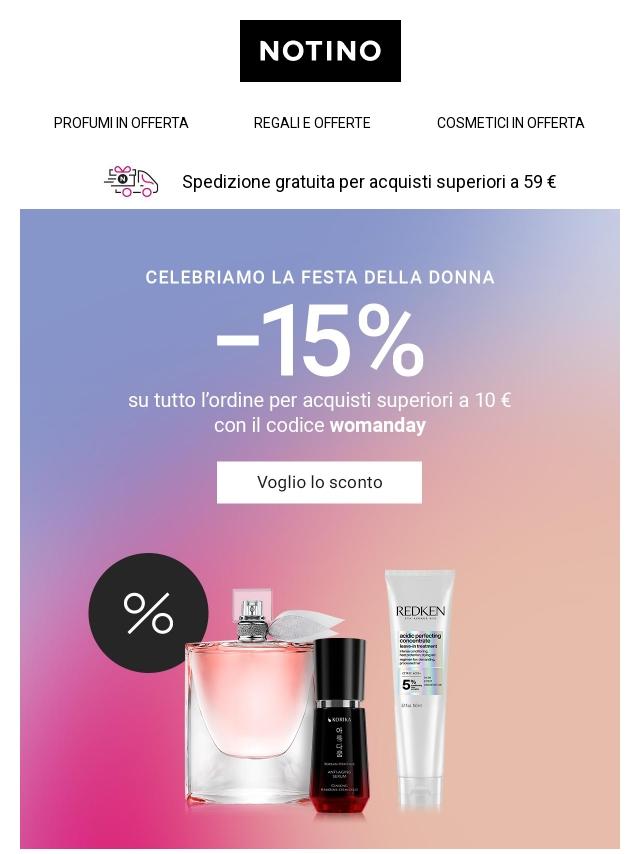This screenshot has height=854, width=640.
Task: Open the free shipping over 59 € banner
Action: tap(368, 182)
